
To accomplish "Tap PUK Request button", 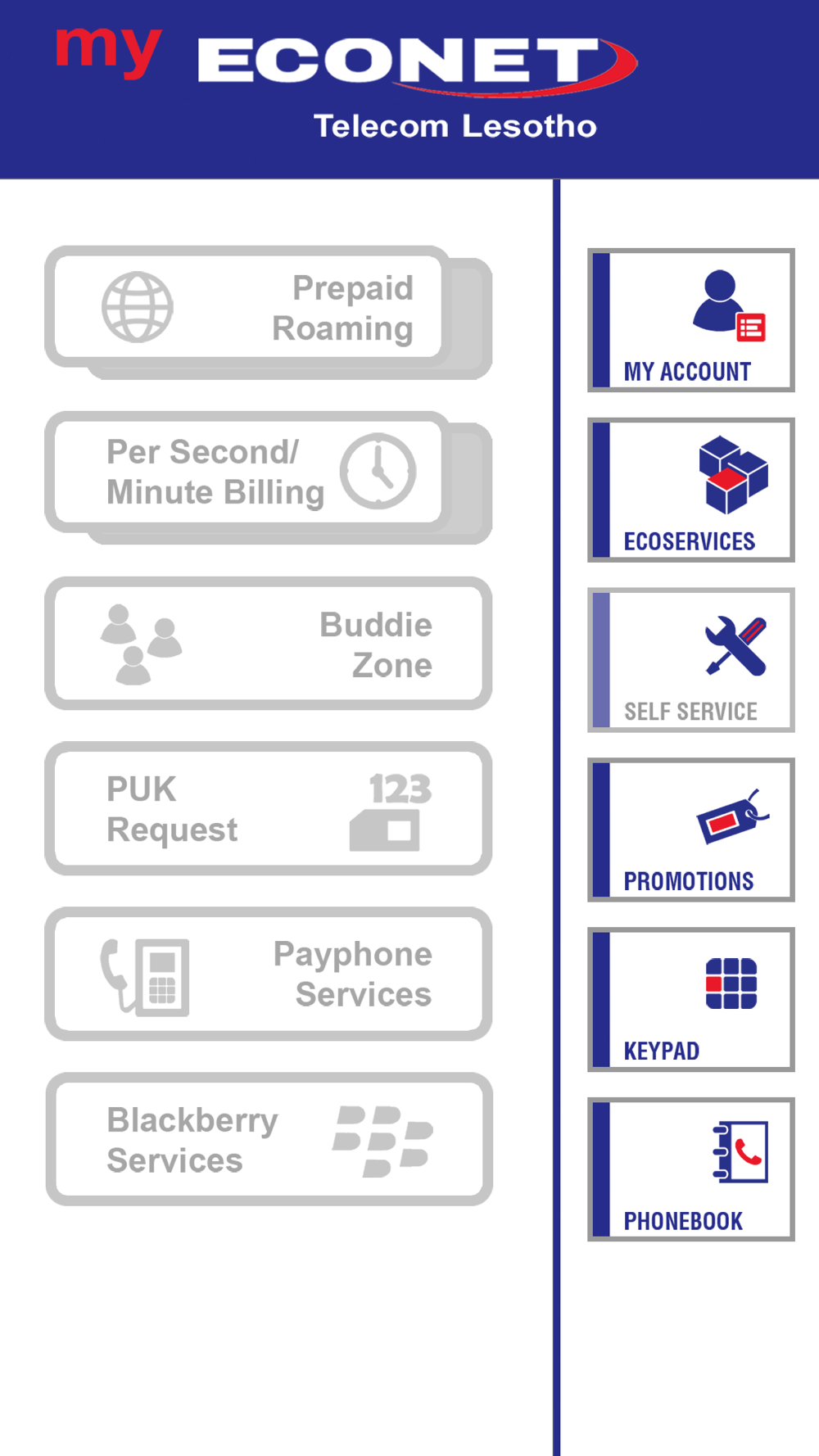I will pyautogui.click(x=269, y=809).
